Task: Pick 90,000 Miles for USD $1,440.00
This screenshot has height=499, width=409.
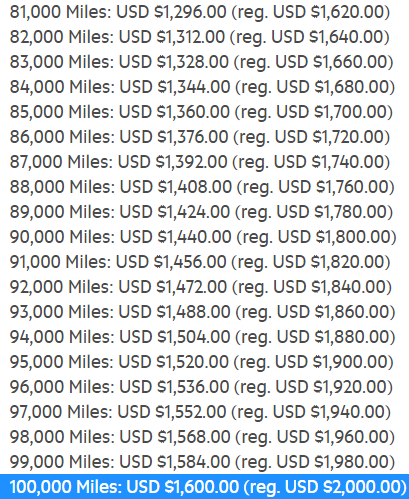Action: (204, 237)
